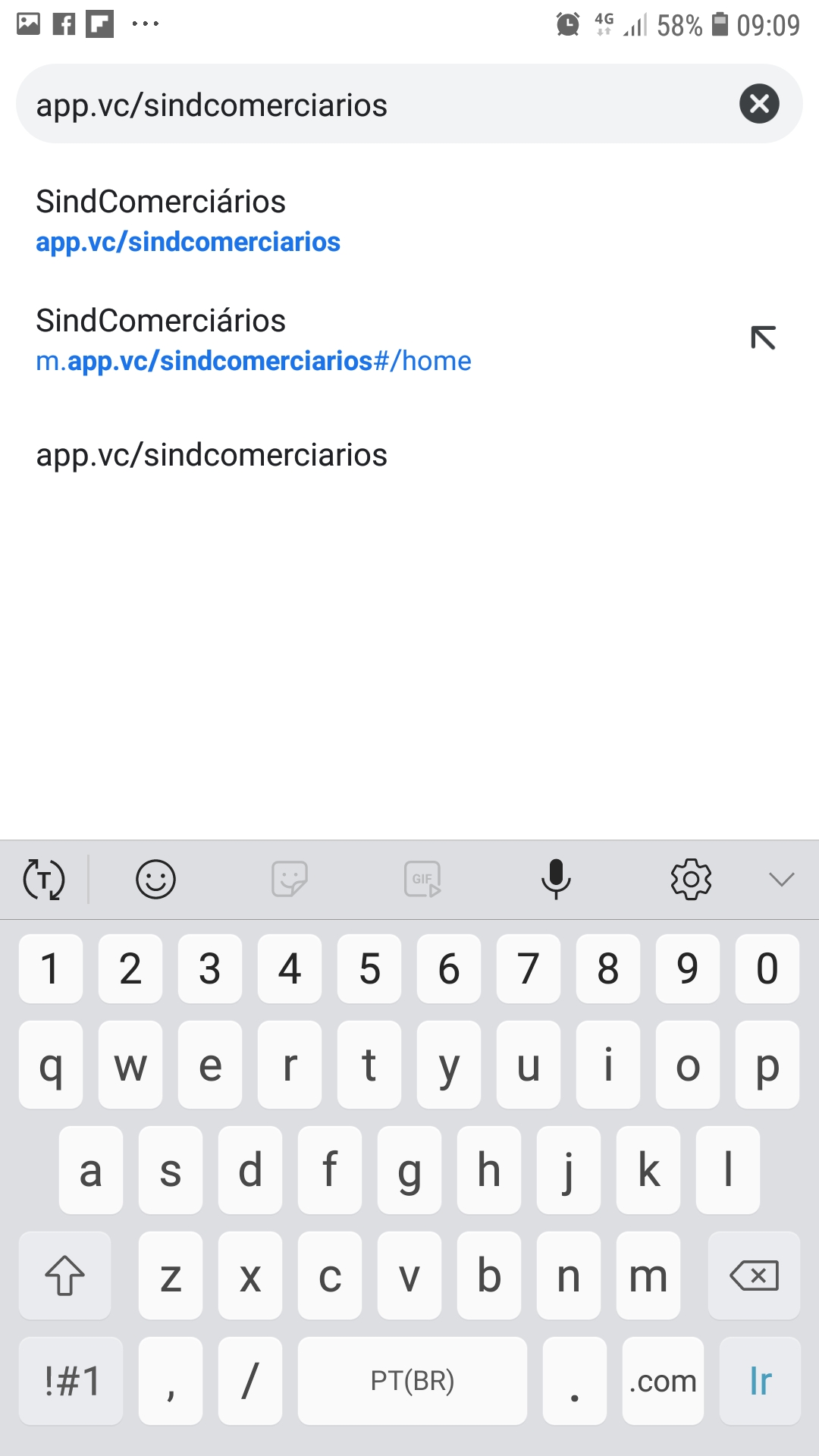The height and width of the screenshot is (1456, 819).
Task: Open the SindComerciários app.vc/sindcomerciarios suggestion
Action: (409, 221)
